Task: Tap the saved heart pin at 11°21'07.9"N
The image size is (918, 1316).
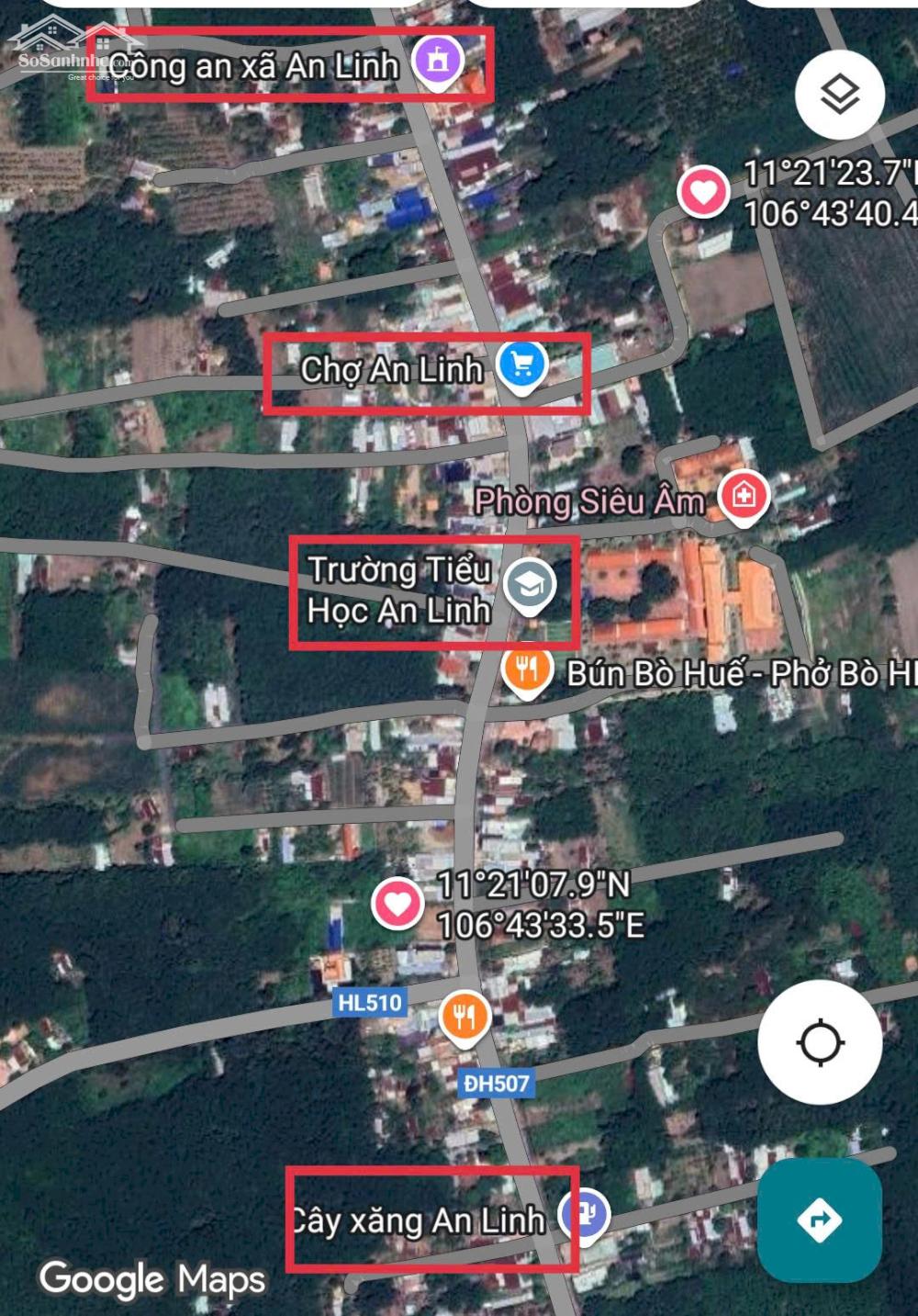Action: [397, 904]
